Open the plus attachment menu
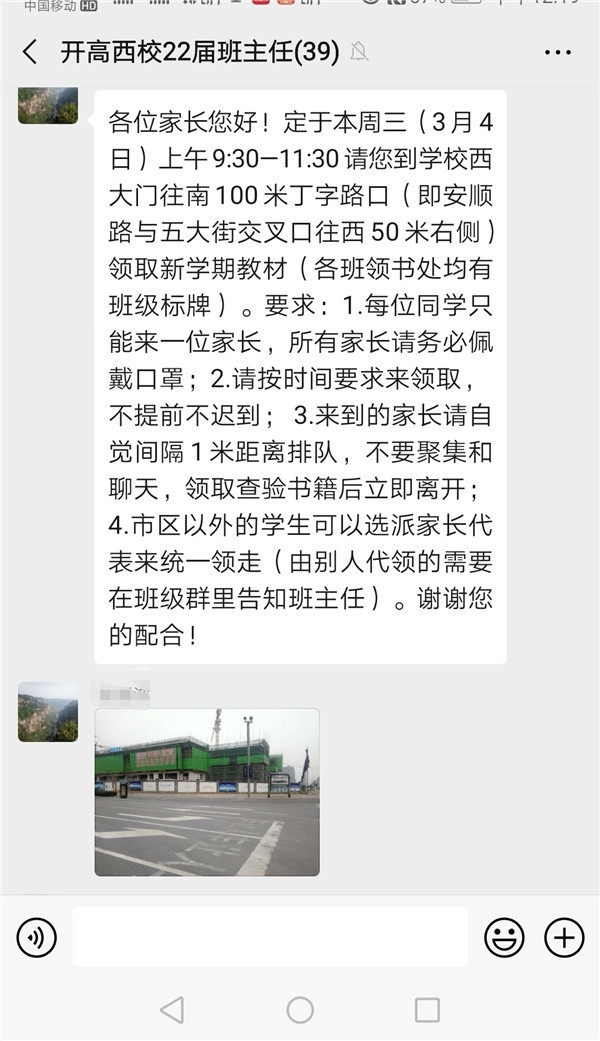Screen dimensions: 600x1041 pos(564,937)
